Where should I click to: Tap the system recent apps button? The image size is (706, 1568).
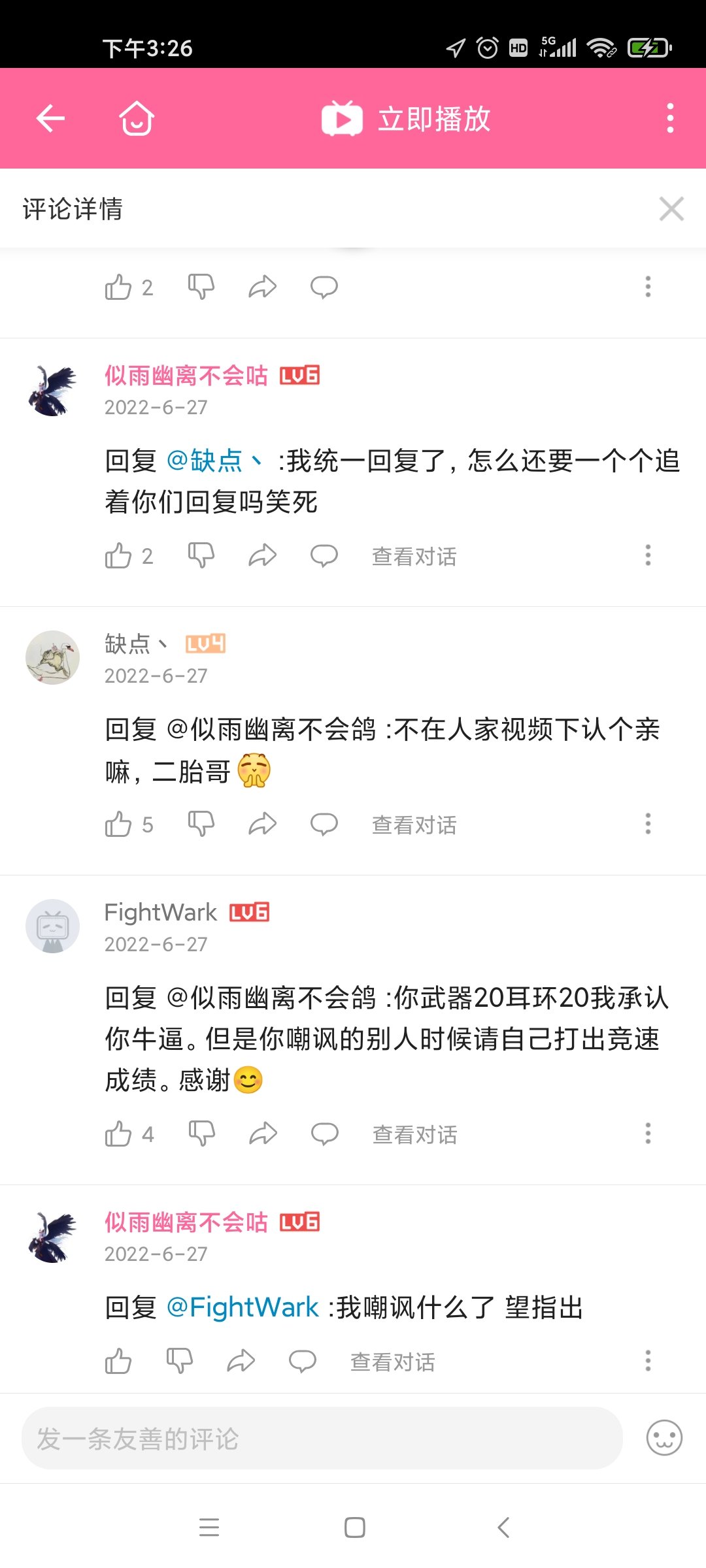click(x=209, y=1527)
